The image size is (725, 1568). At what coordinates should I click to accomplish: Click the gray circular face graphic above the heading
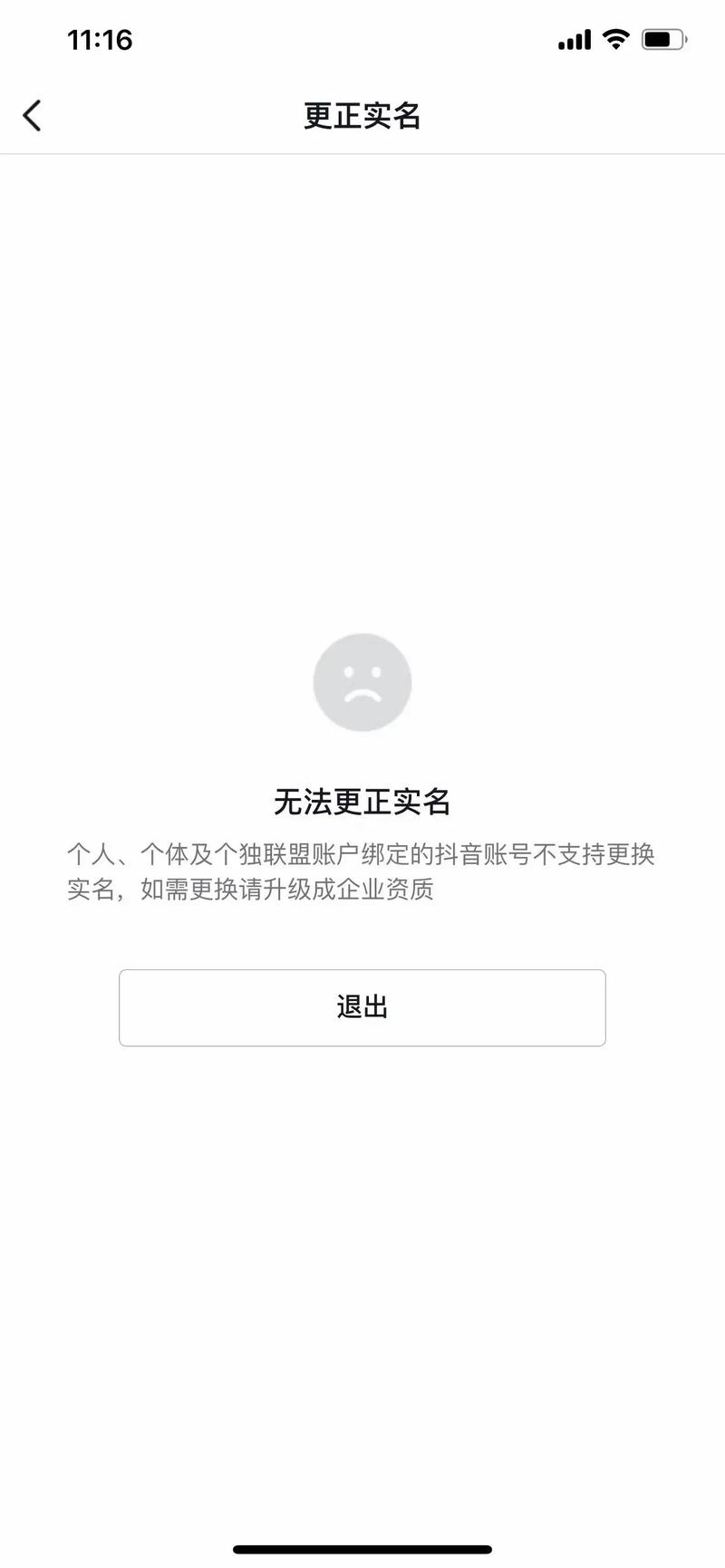(362, 682)
